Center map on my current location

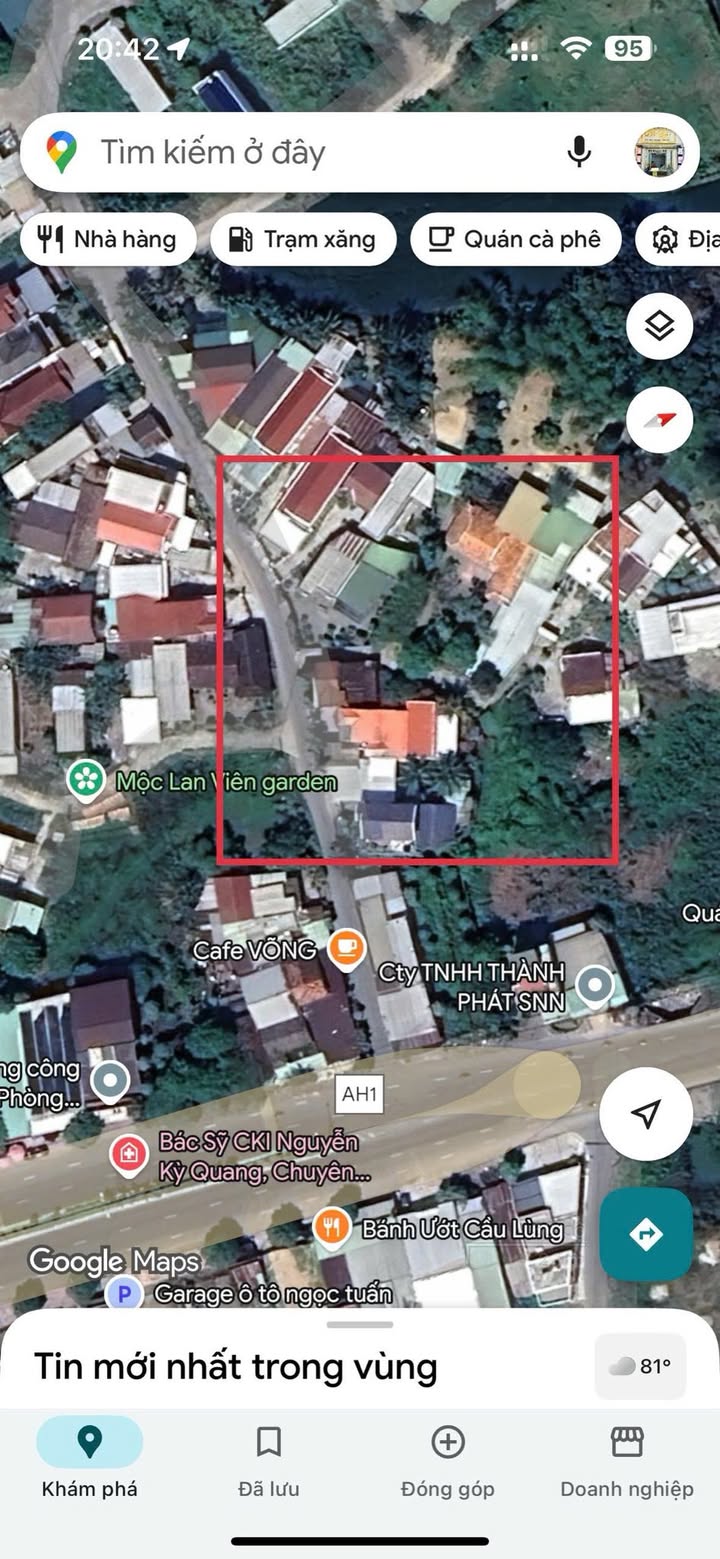pyautogui.click(x=646, y=1113)
